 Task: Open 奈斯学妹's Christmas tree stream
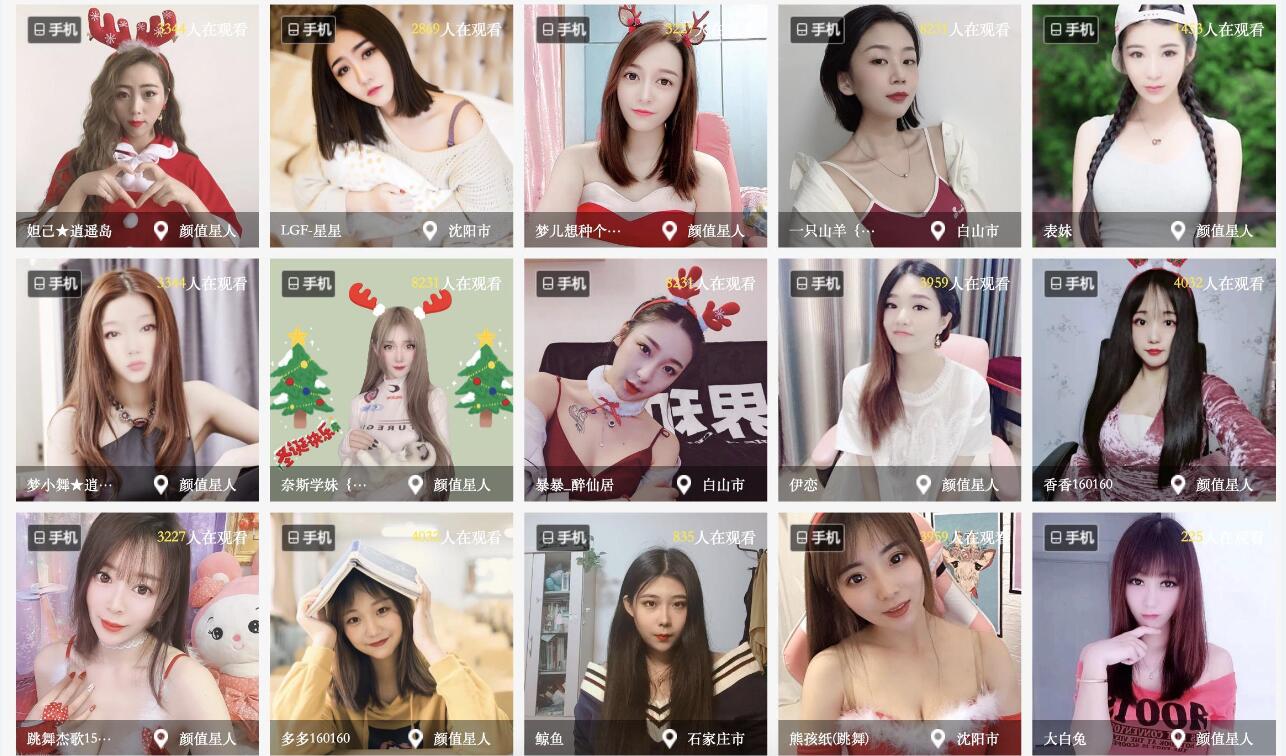[x=391, y=379]
